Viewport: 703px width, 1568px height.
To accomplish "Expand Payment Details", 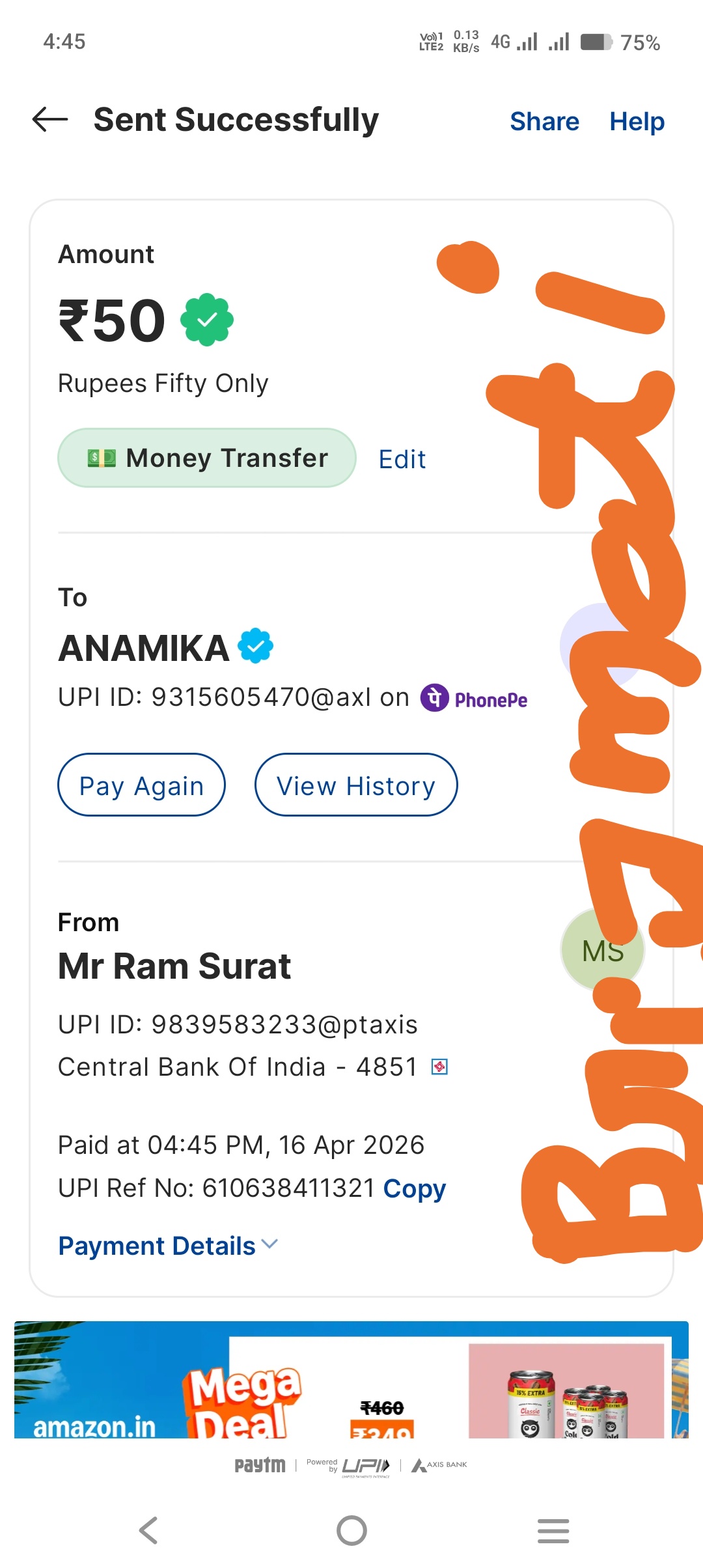I will 168,1246.
